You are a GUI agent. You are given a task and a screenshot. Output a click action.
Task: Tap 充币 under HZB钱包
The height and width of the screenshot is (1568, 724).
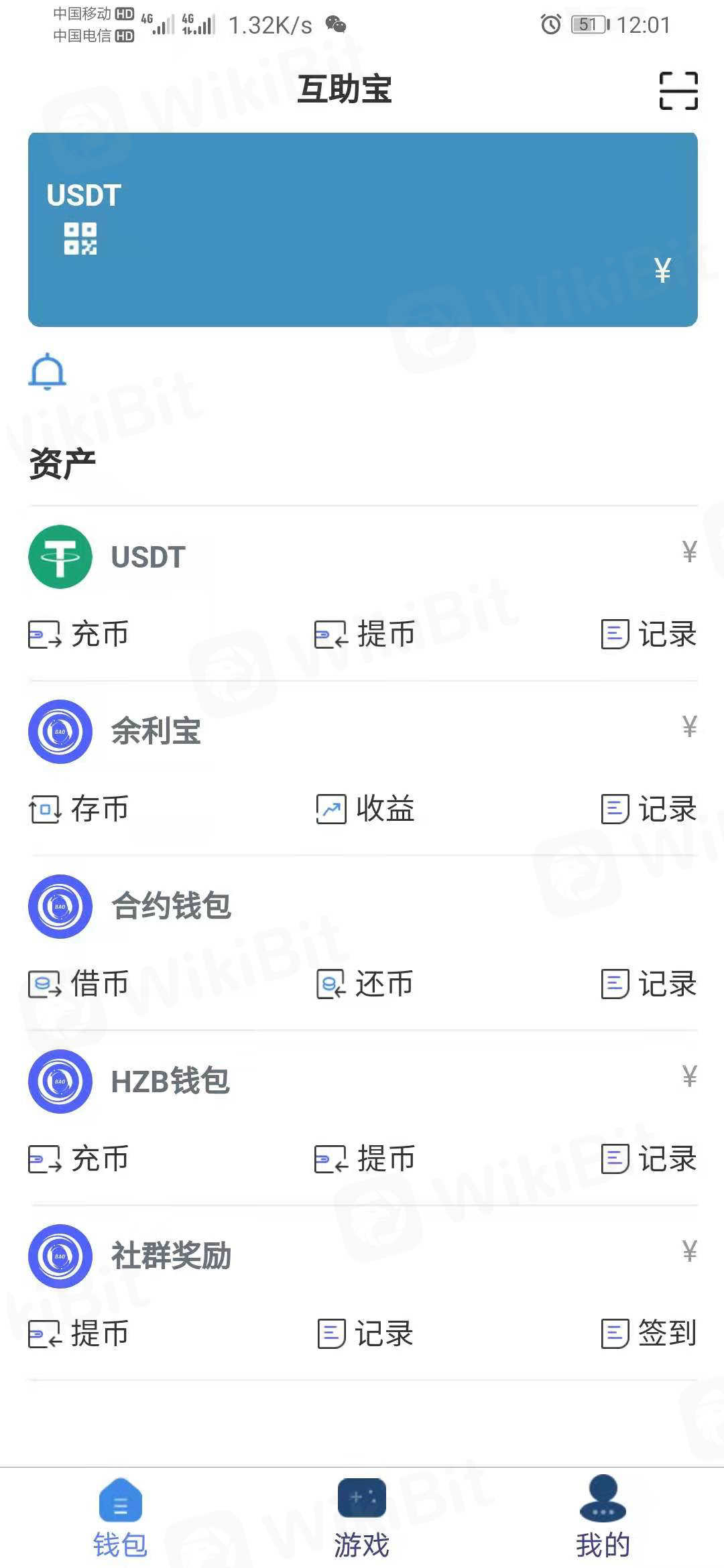point(78,1159)
